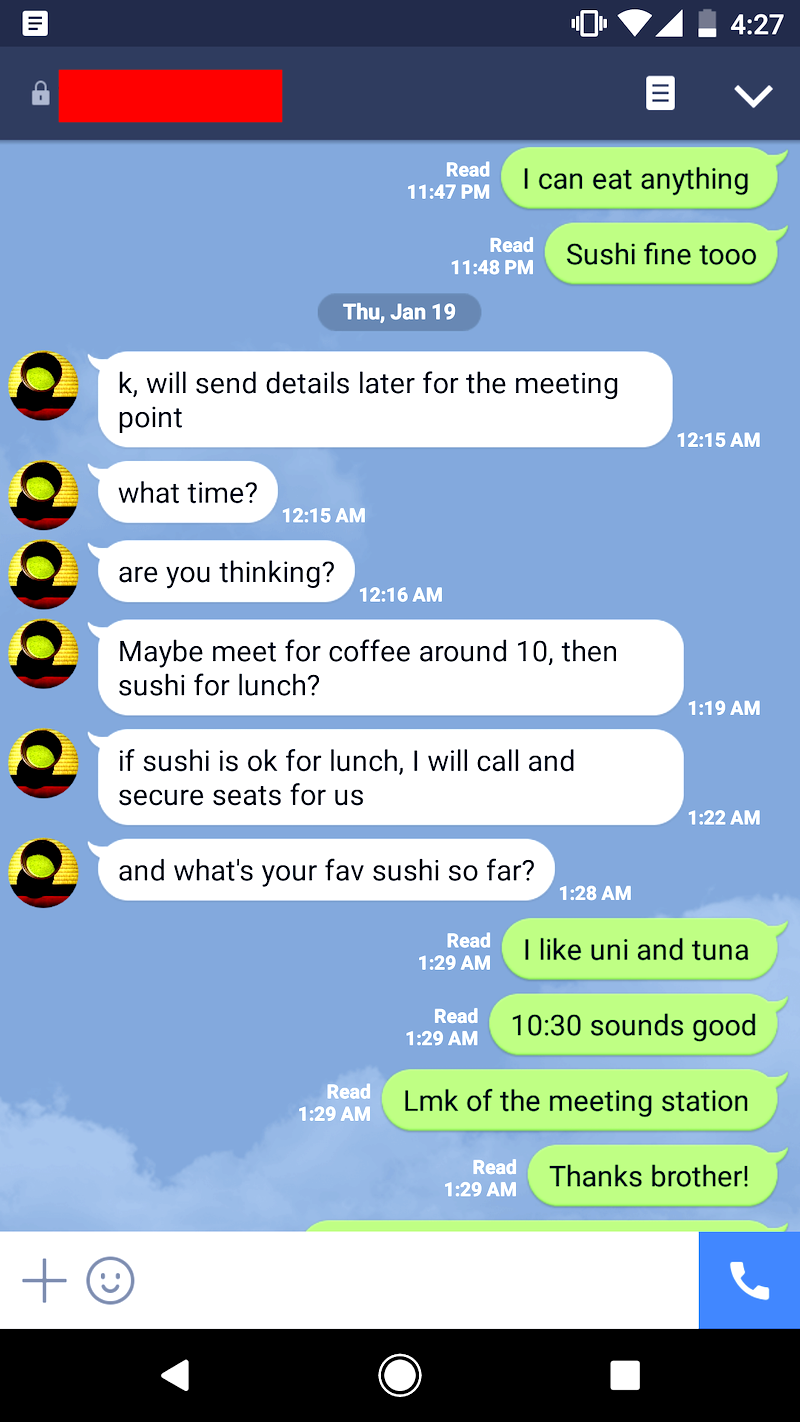Image resolution: width=800 pixels, height=1422 pixels.
Task: Focus the message text input field
Action: point(415,1280)
